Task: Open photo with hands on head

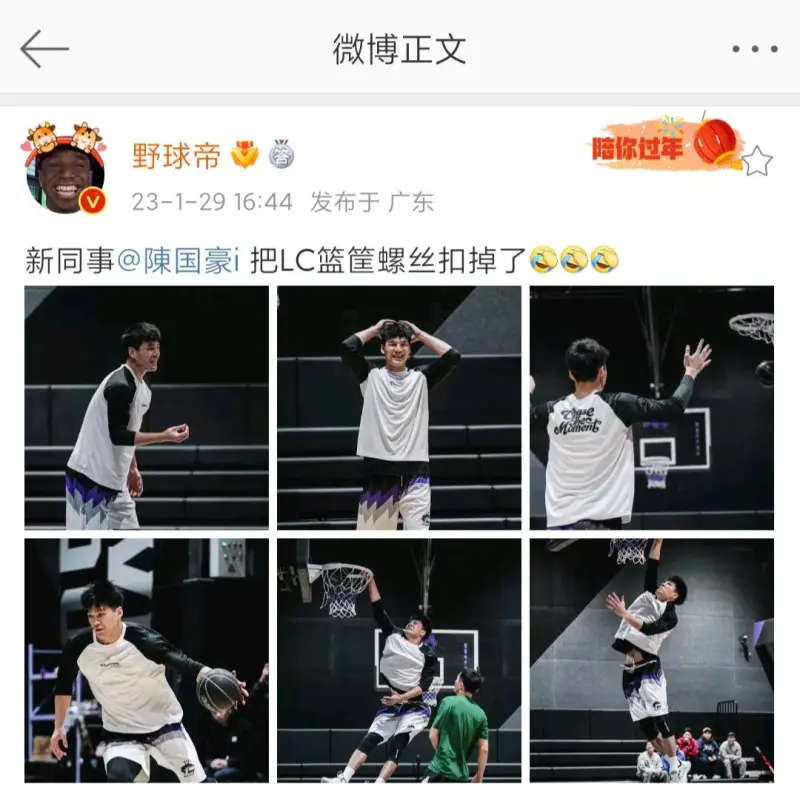Action: [399, 407]
